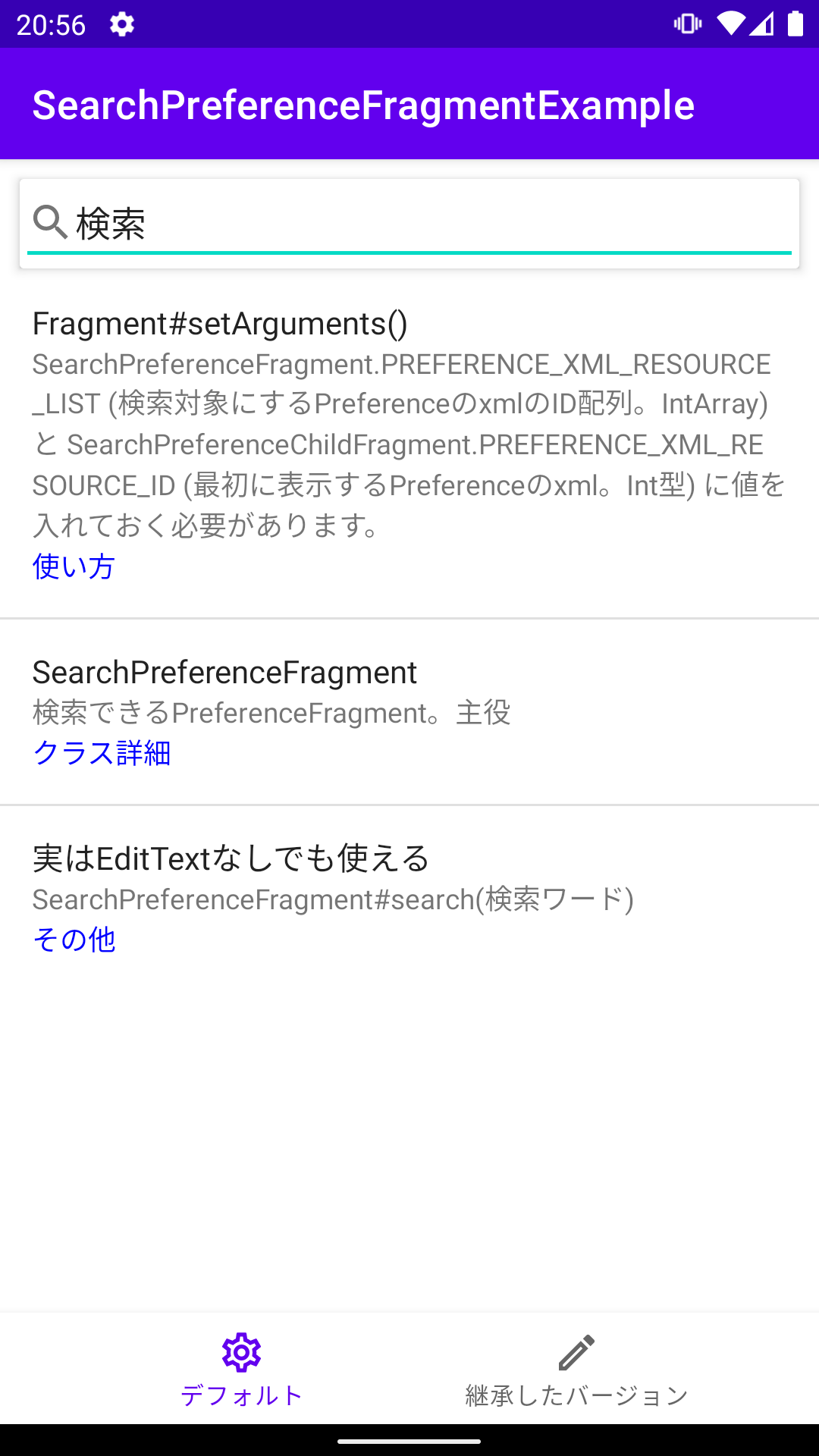Switch to the デフォルト tab
This screenshot has height=1456, width=819.
(x=242, y=1370)
